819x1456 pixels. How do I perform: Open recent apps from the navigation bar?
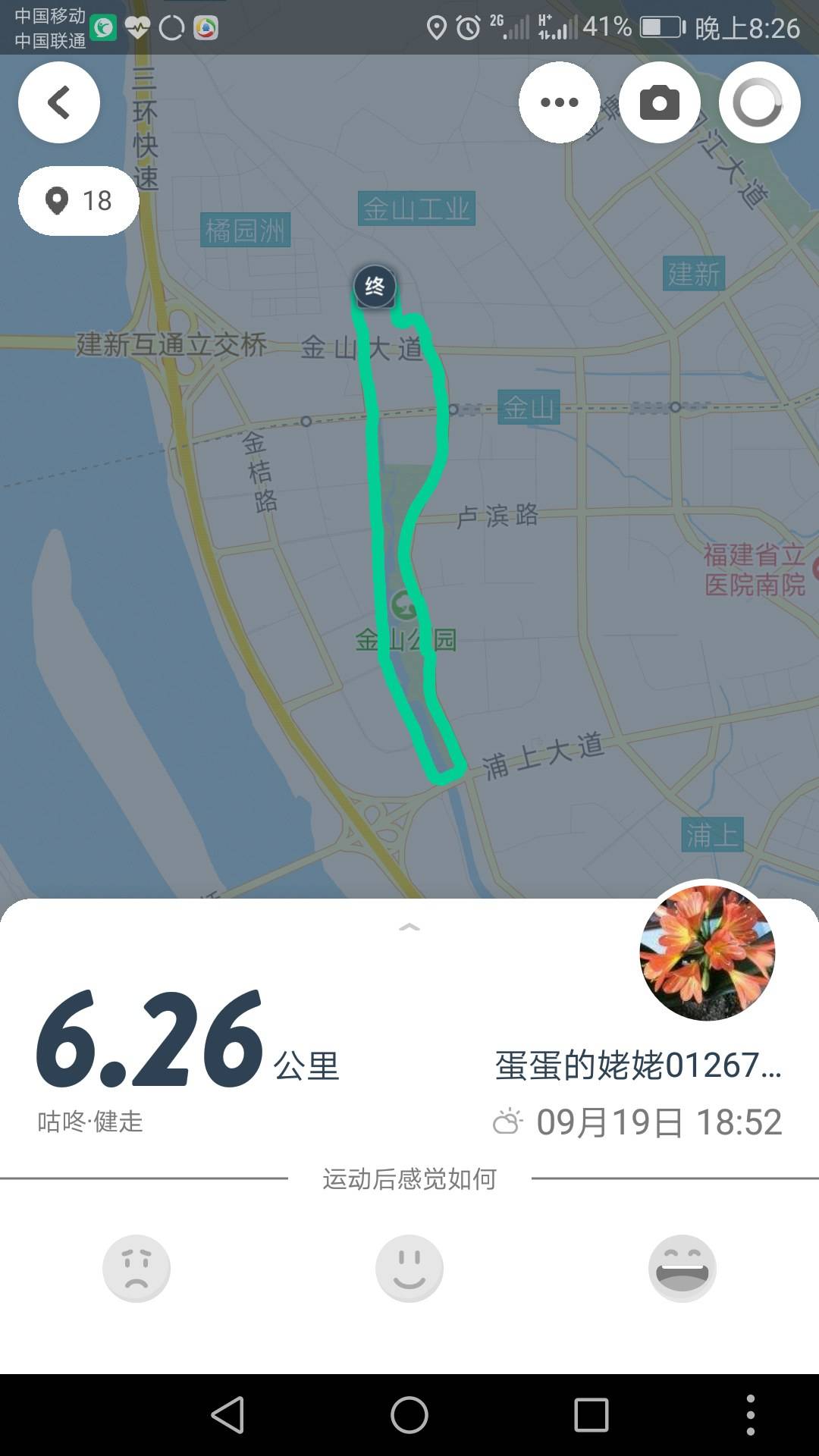591,1415
